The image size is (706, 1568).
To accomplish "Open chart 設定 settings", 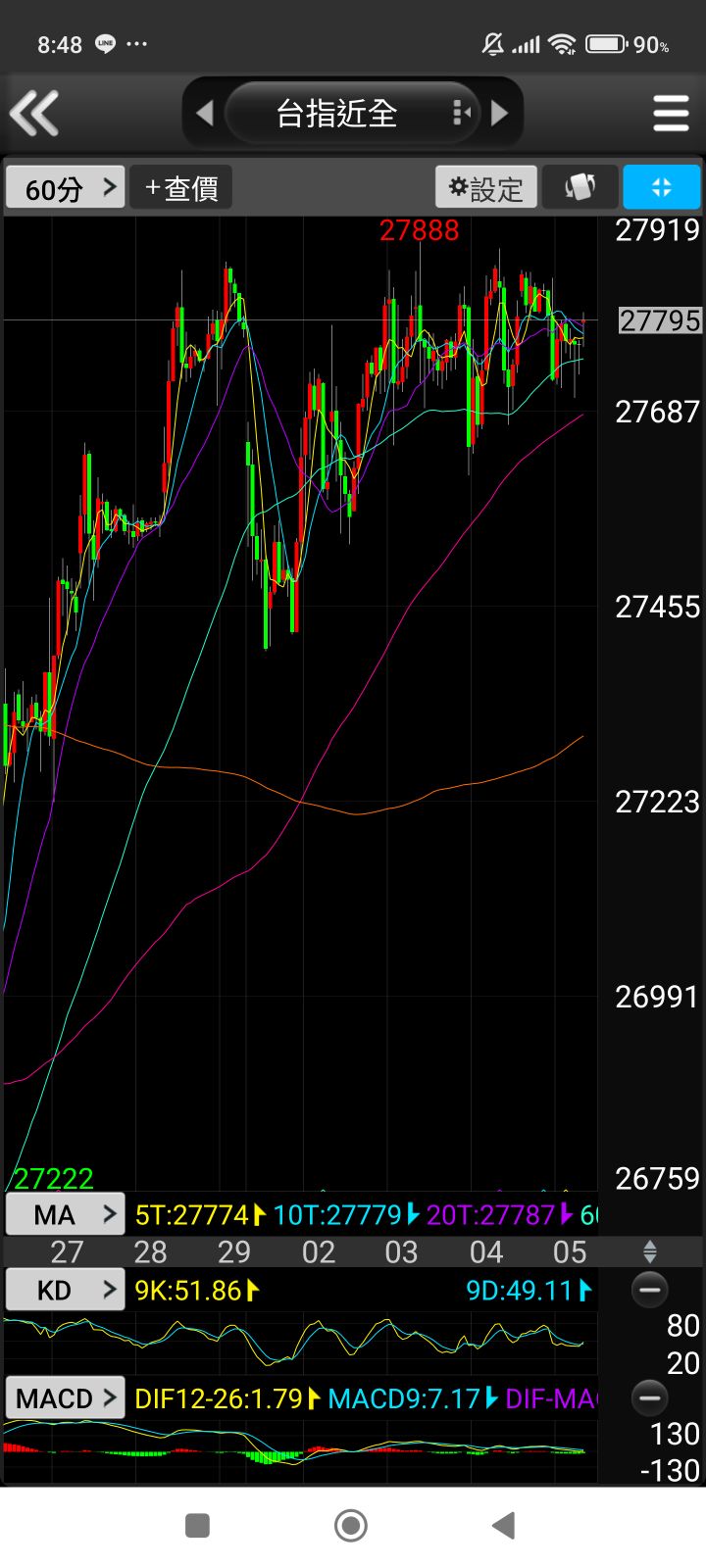I will pos(486,187).
